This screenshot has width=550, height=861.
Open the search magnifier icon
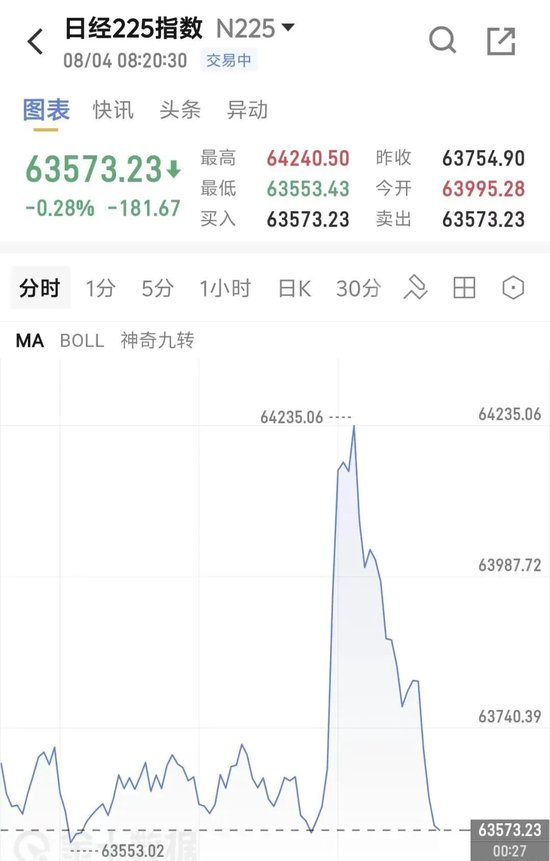click(442, 41)
